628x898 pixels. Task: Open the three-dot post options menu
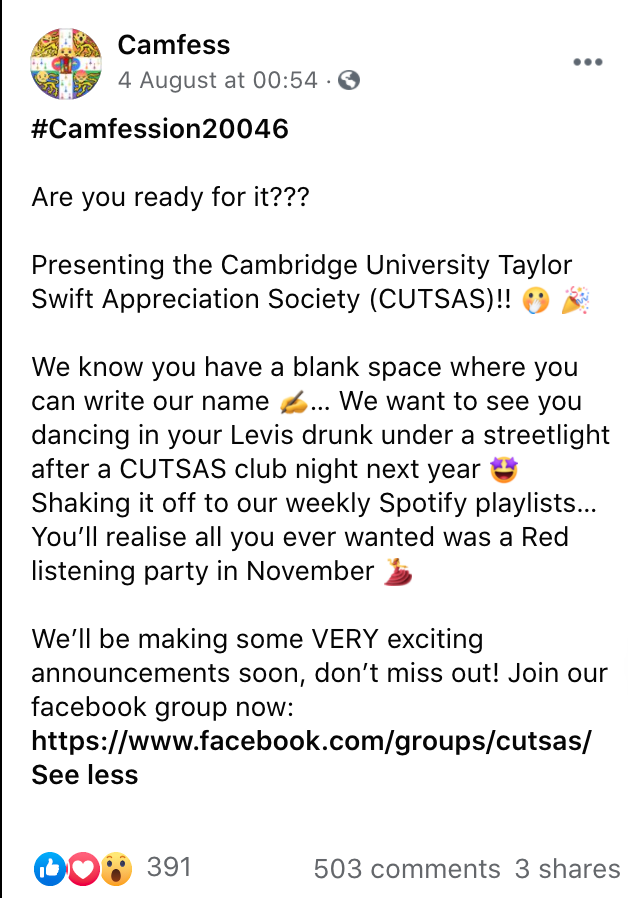[x=588, y=62]
